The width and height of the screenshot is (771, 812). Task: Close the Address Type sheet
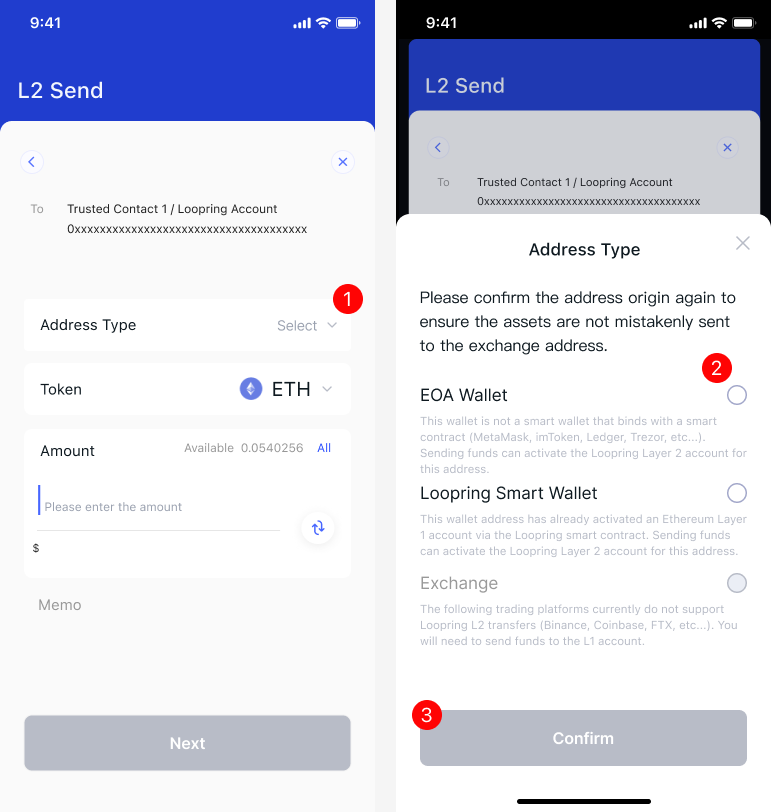[x=743, y=243]
